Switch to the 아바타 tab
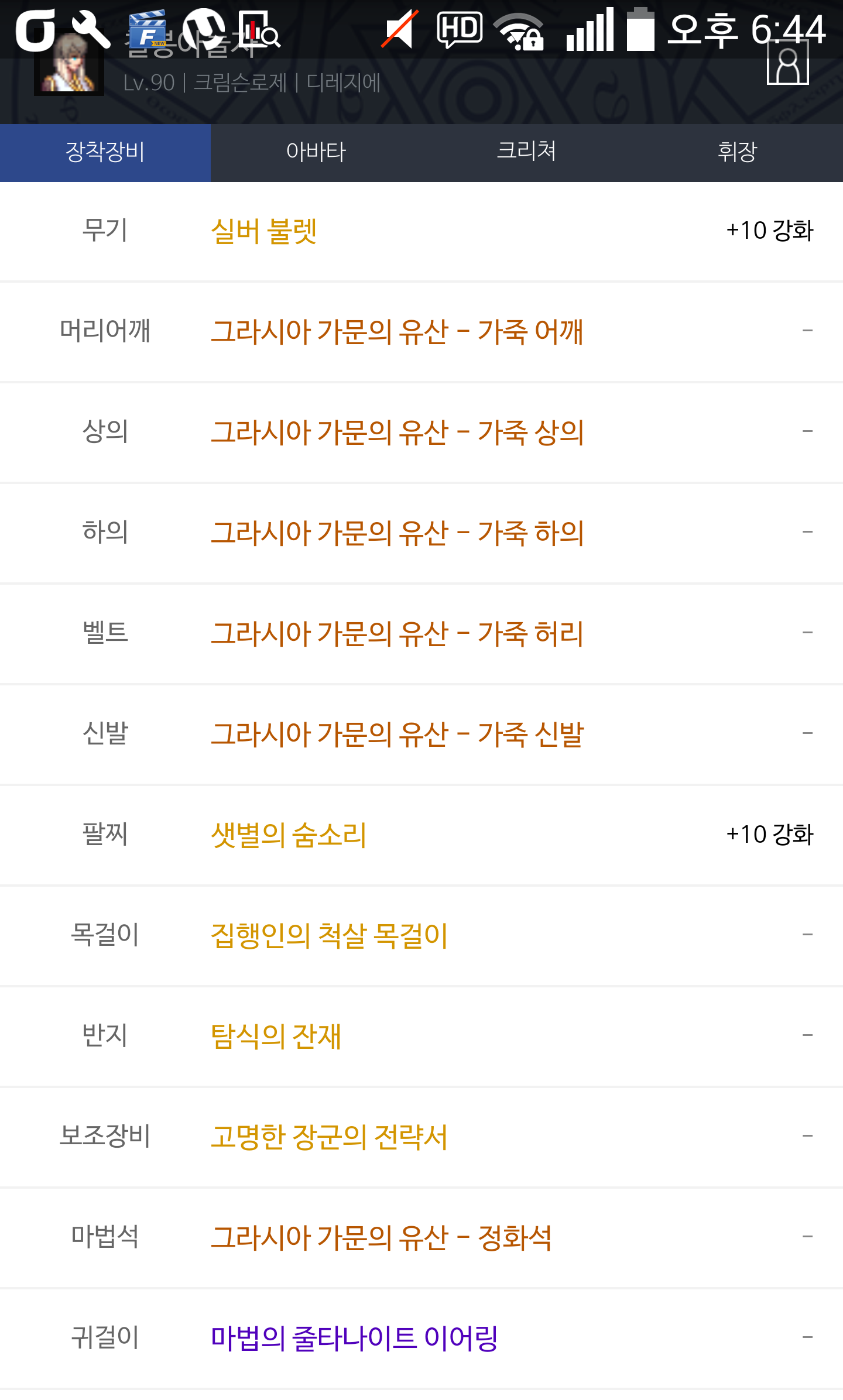The height and width of the screenshot is (1400, 843). [316, 152]
